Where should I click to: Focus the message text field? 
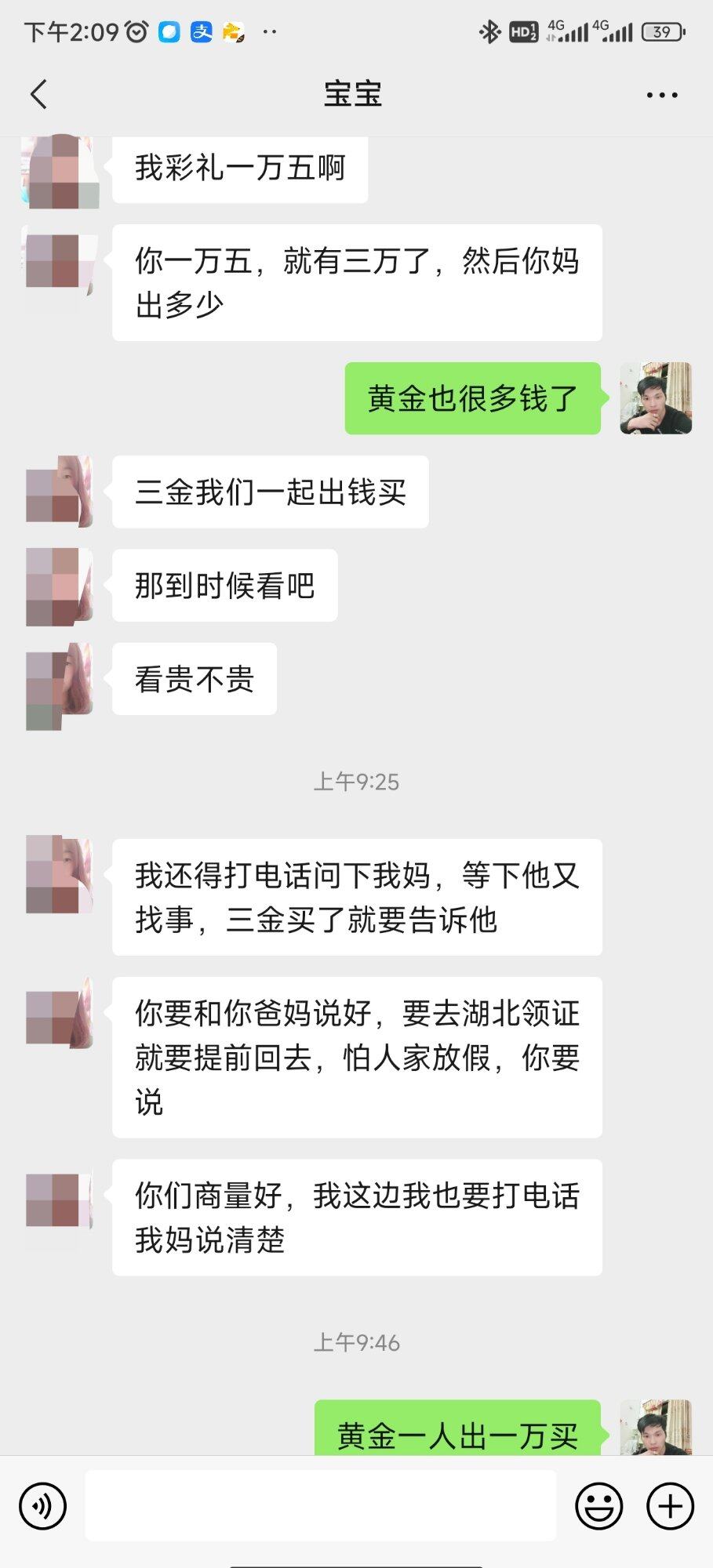pos(320,1505)
